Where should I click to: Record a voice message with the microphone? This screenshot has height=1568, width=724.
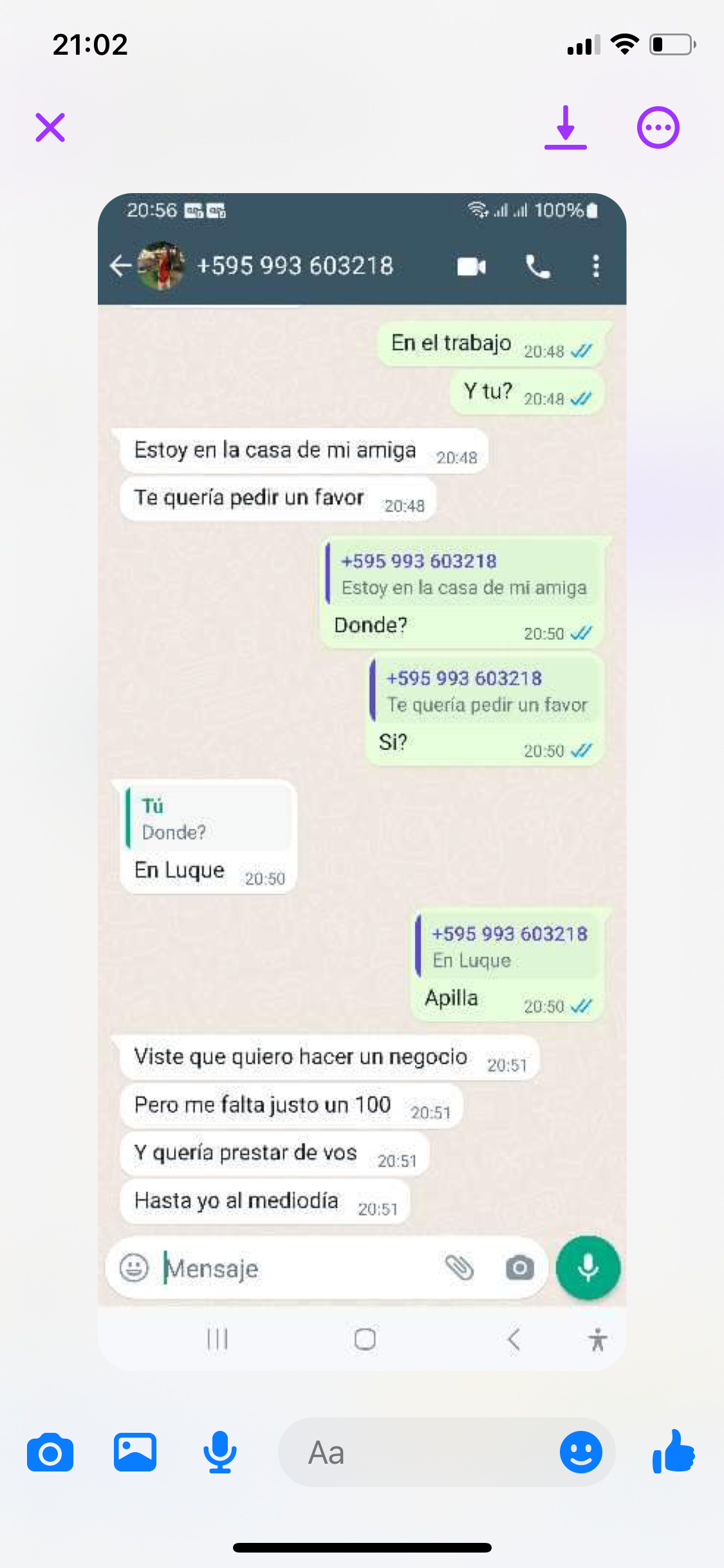(220, 1452)
